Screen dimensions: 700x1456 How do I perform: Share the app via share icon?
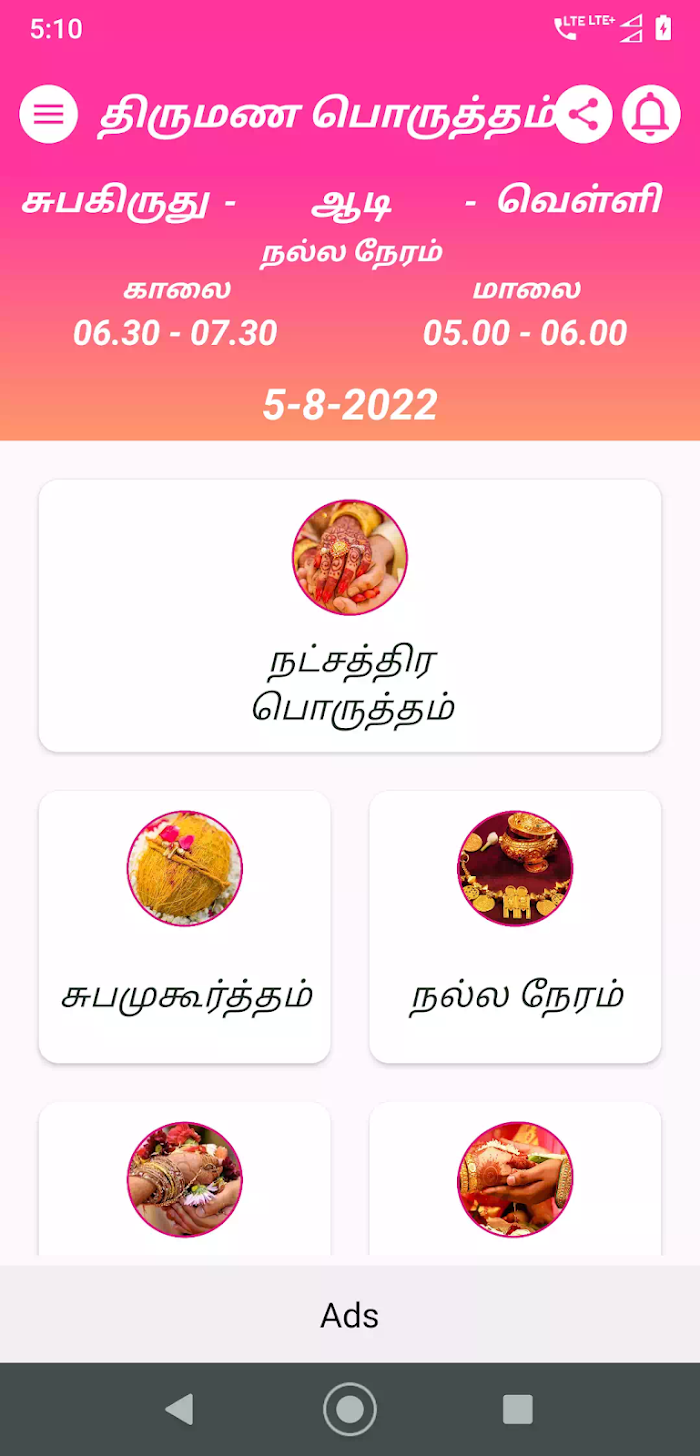(x=583, y=114)
